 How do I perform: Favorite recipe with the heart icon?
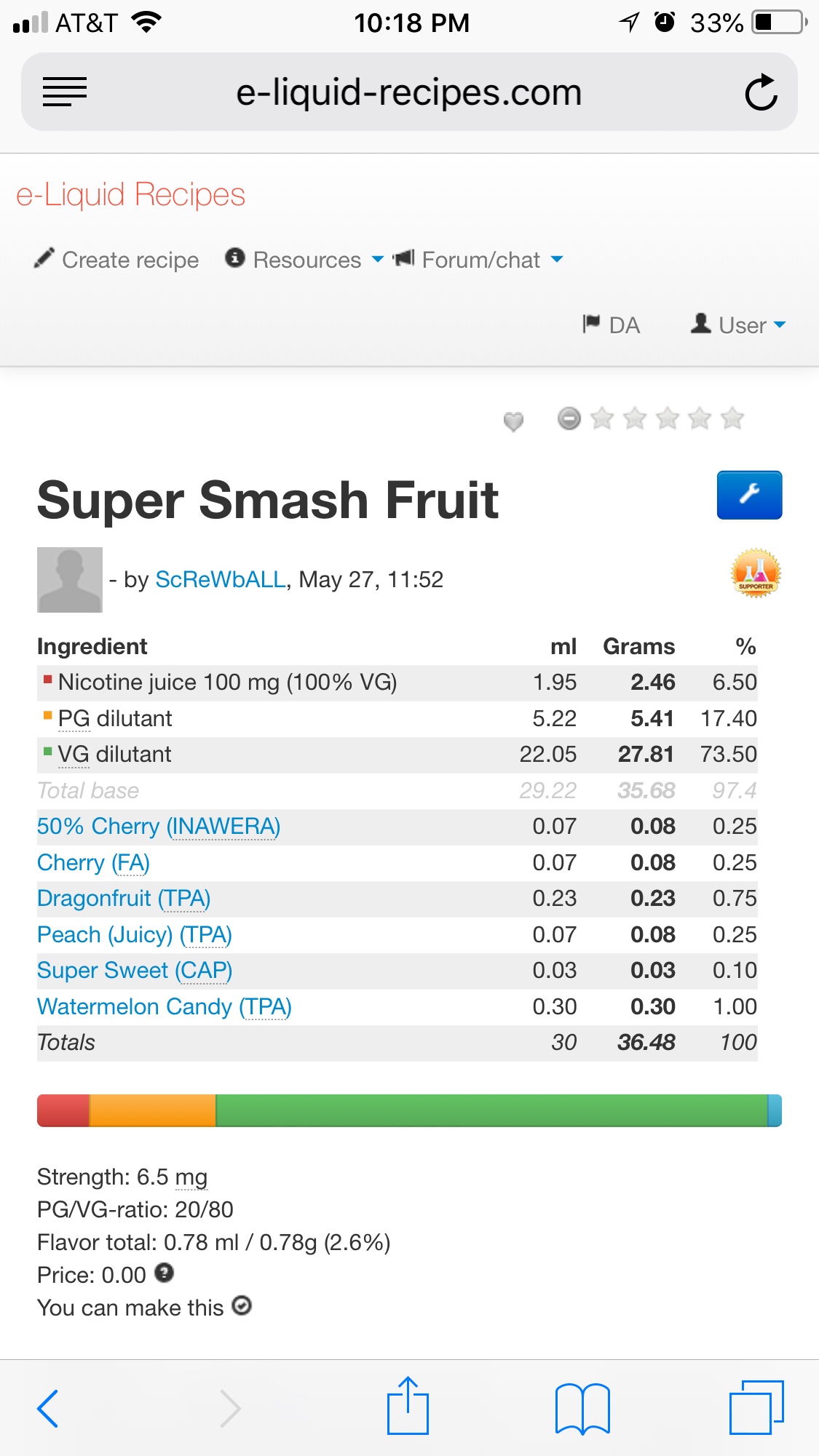coord(513,421)
